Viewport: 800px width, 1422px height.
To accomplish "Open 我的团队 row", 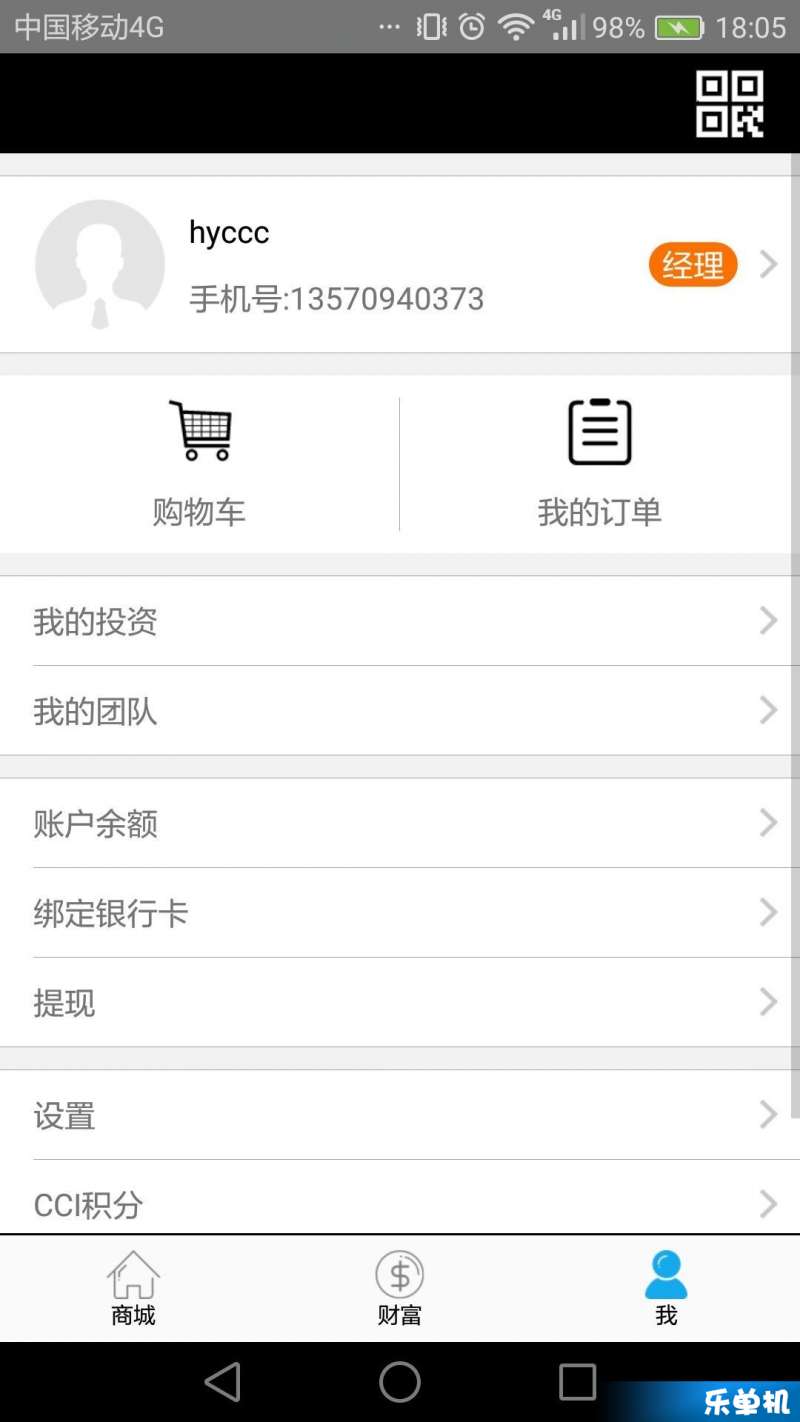I will [400, 711].
